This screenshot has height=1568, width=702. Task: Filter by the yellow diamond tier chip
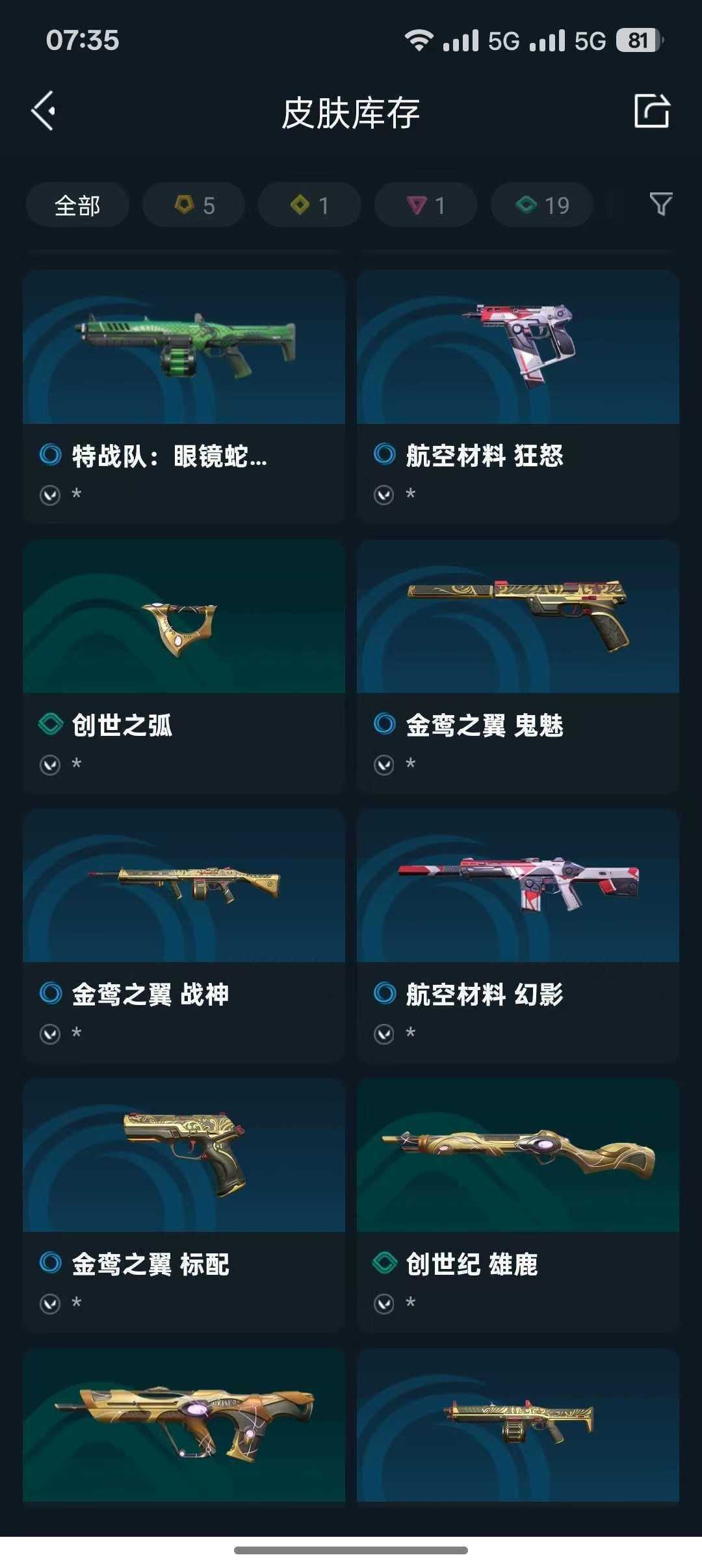pos(309,205)
